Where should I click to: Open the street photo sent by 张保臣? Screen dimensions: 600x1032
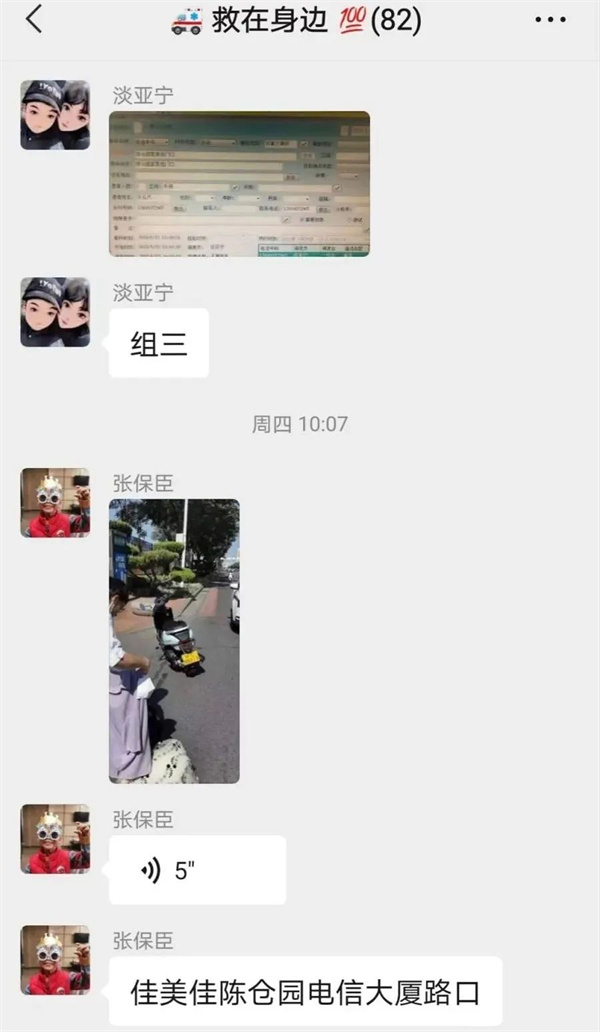click(174, 640)
